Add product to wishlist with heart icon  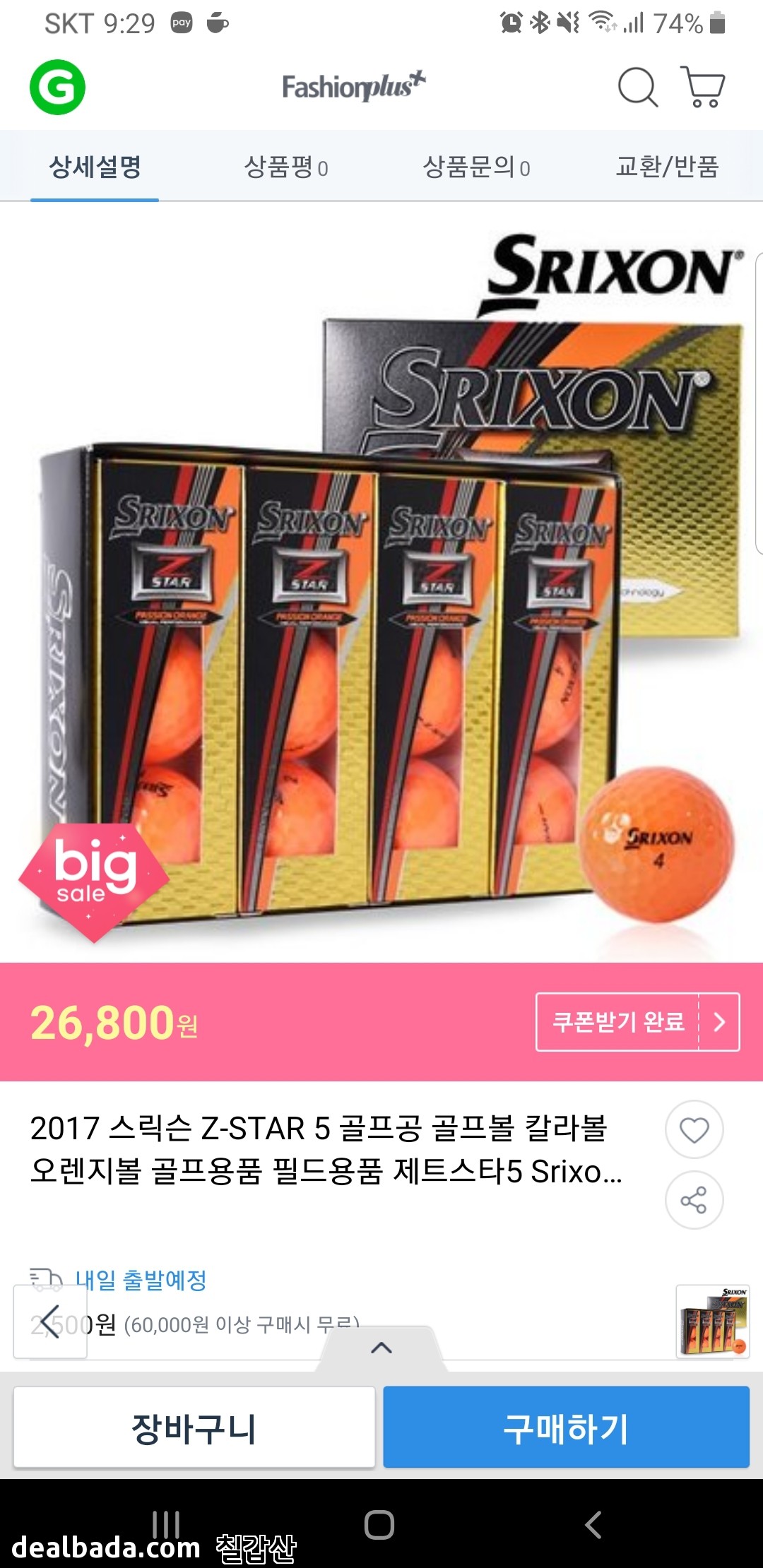click(x=694, y=1129)
